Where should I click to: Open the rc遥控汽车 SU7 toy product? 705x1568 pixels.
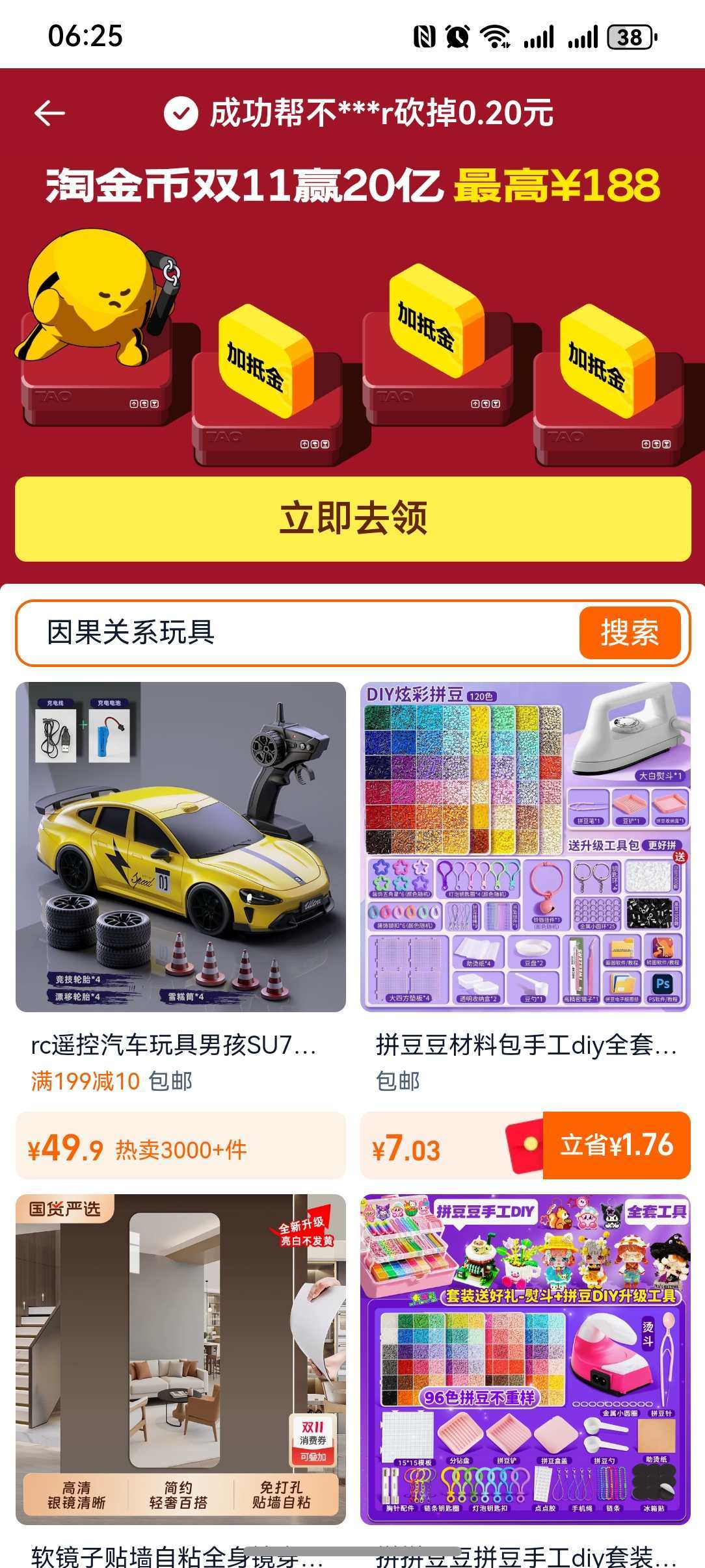point(181,846)
